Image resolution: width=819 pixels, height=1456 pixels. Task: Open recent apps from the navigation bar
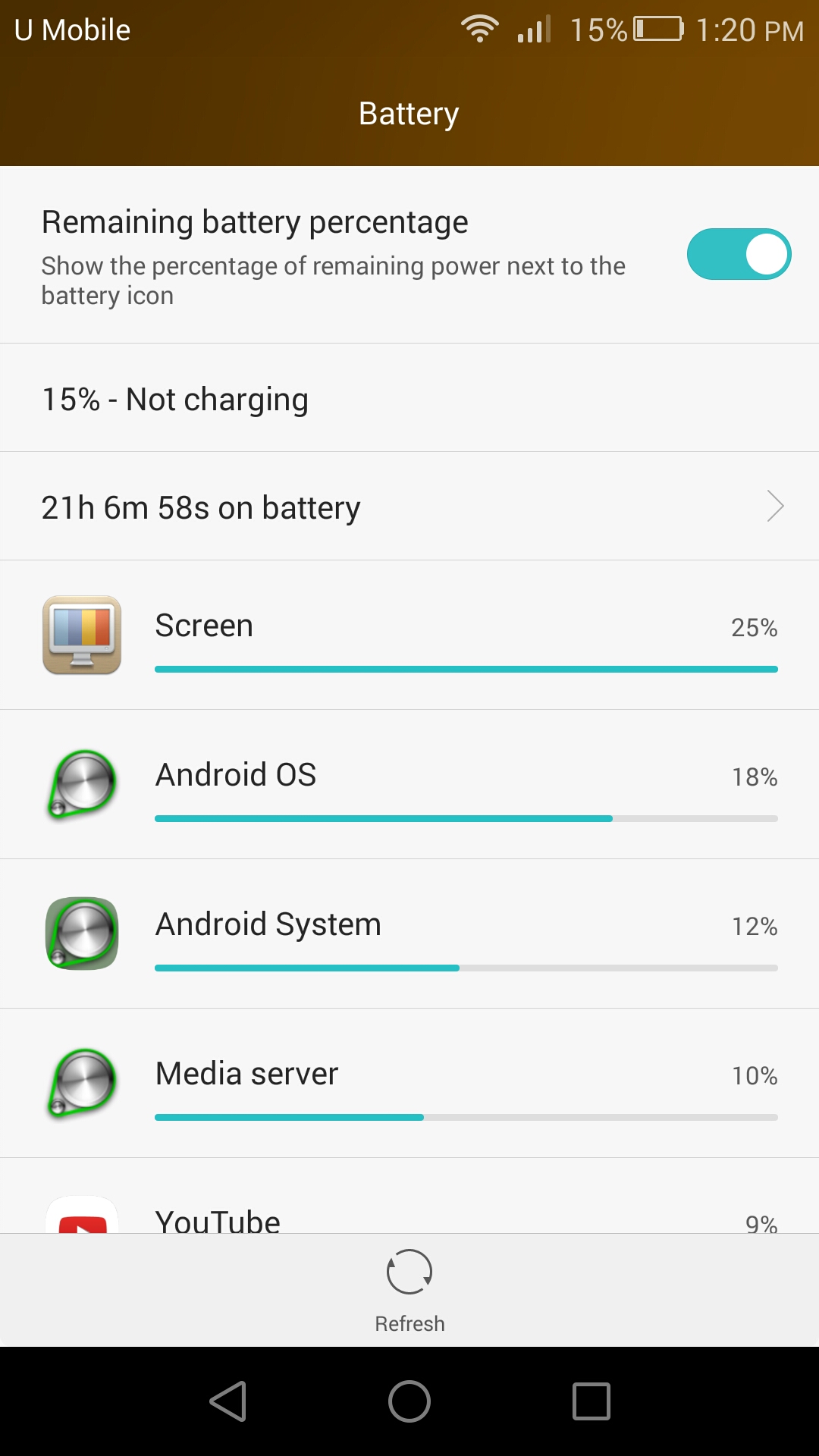pos(591,1401)
